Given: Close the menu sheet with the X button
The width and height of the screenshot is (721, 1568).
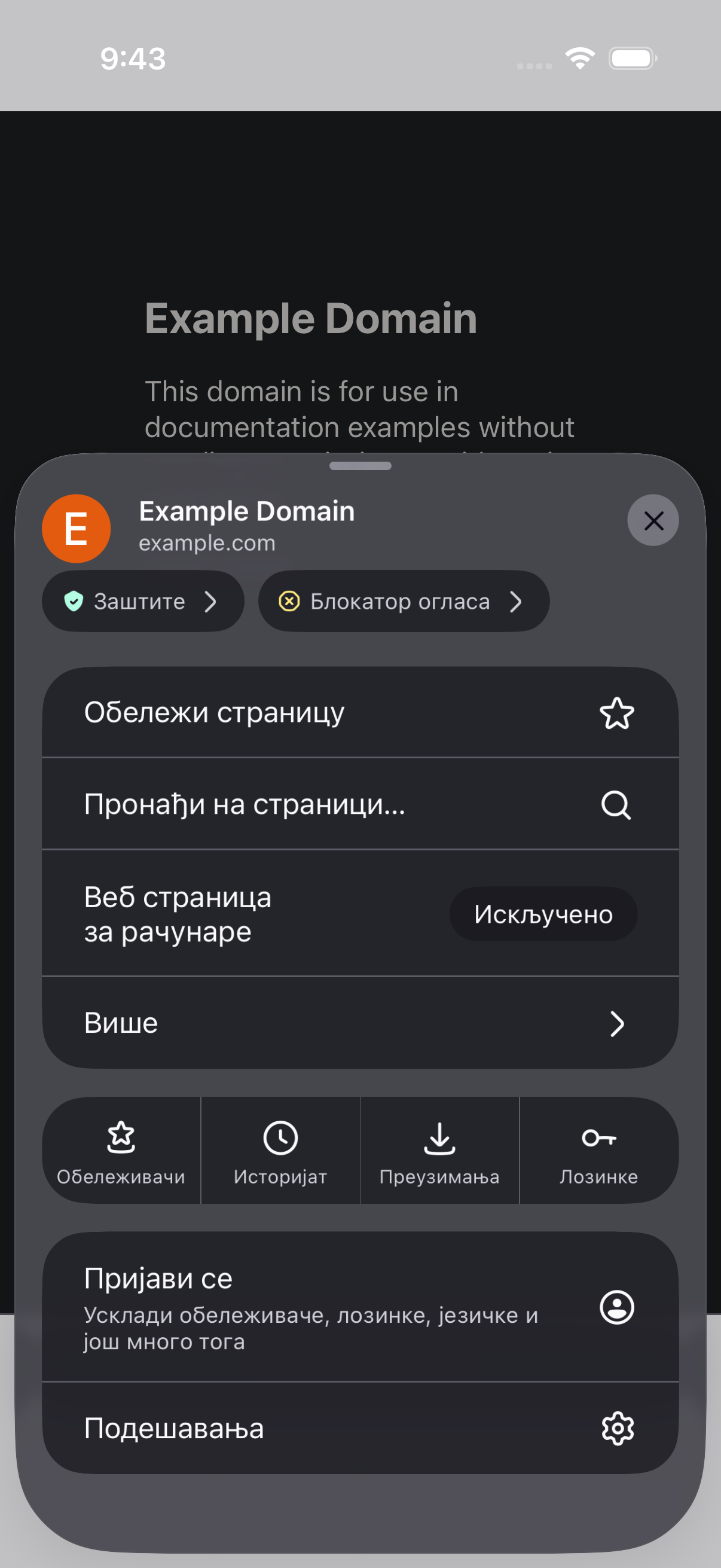Looking at the screenshot, I should [653, 520].
